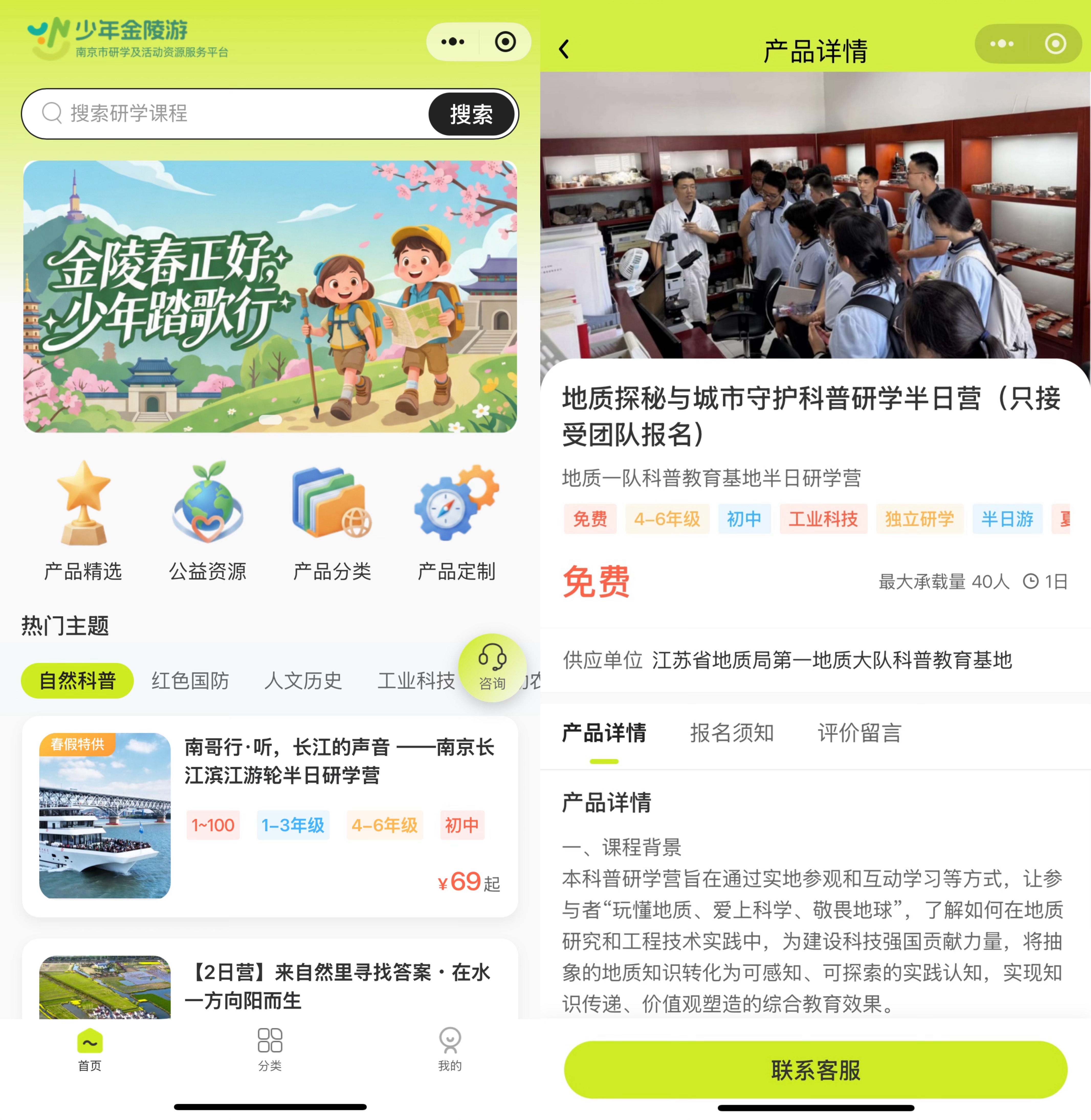The image size is (1091, 1120).
Task: Switch to the 评价留言 tab
Action: click(x=859, y=733)
